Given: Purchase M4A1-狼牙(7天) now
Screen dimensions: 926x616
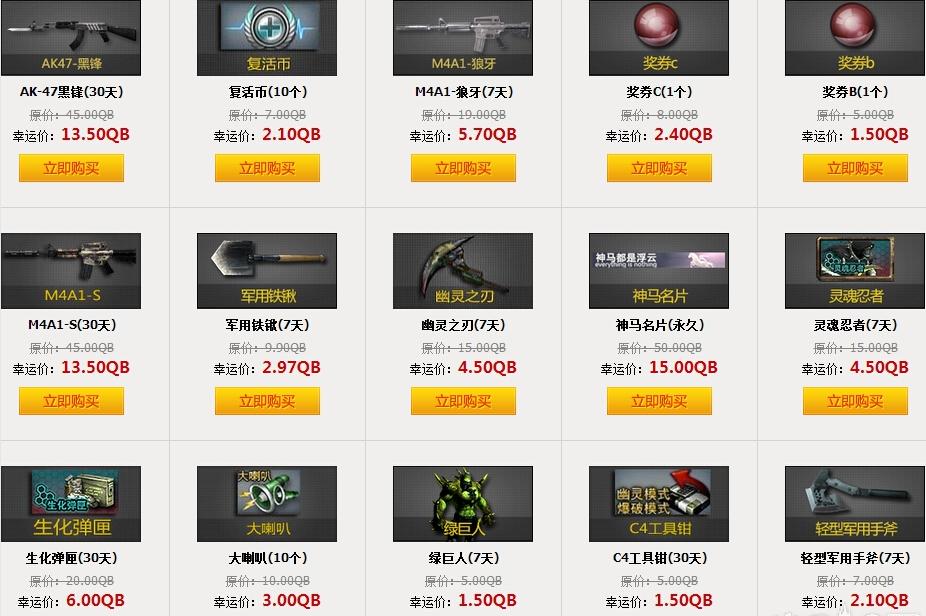Looking at the screenshot, I should point(463,168).
